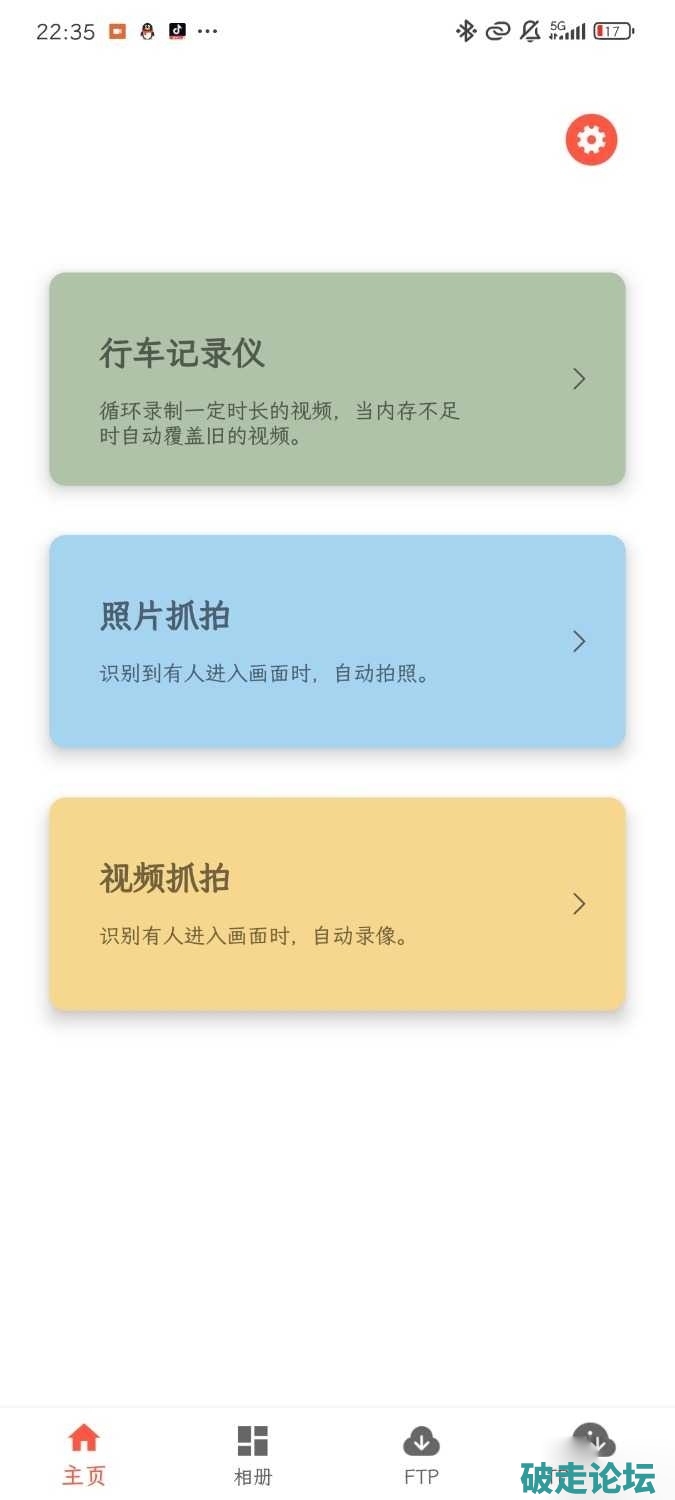Open the 照片抓拍 card
Image resolution: width=675 pixels, height=1500 pixels.
tap(337, 641)
